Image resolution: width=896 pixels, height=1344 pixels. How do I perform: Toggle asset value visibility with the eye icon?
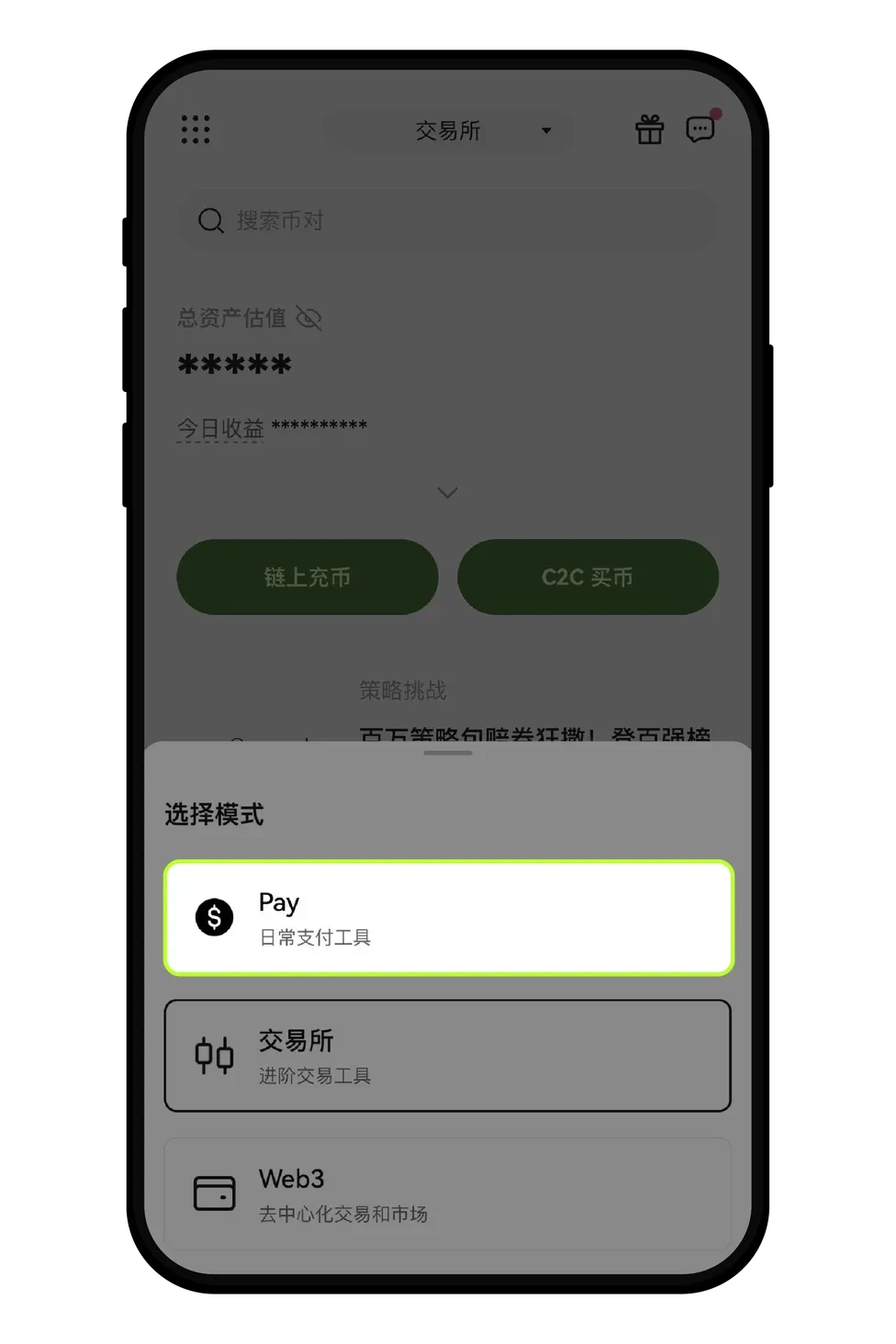coord(309,319)
